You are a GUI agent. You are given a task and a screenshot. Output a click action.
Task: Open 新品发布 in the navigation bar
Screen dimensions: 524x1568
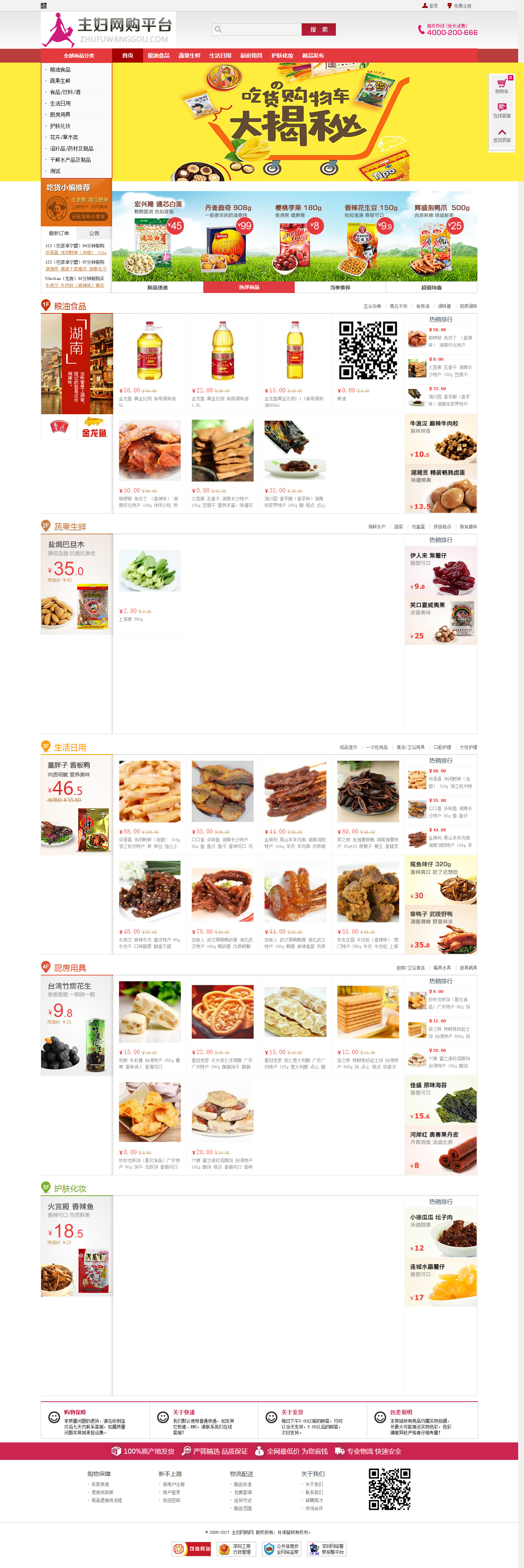(313, 55)
